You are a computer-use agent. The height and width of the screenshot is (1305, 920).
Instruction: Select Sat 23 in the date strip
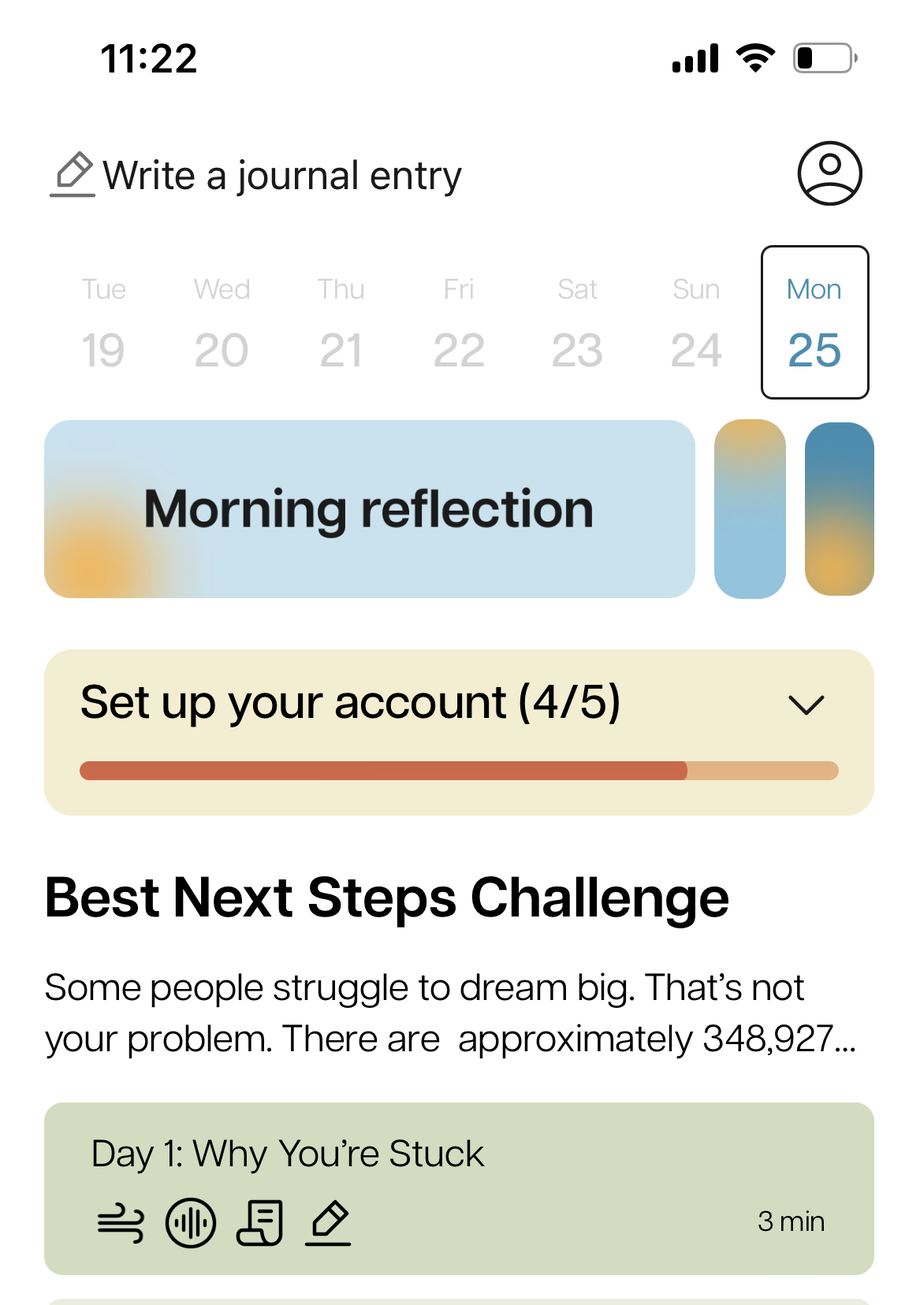pos(577,323)
